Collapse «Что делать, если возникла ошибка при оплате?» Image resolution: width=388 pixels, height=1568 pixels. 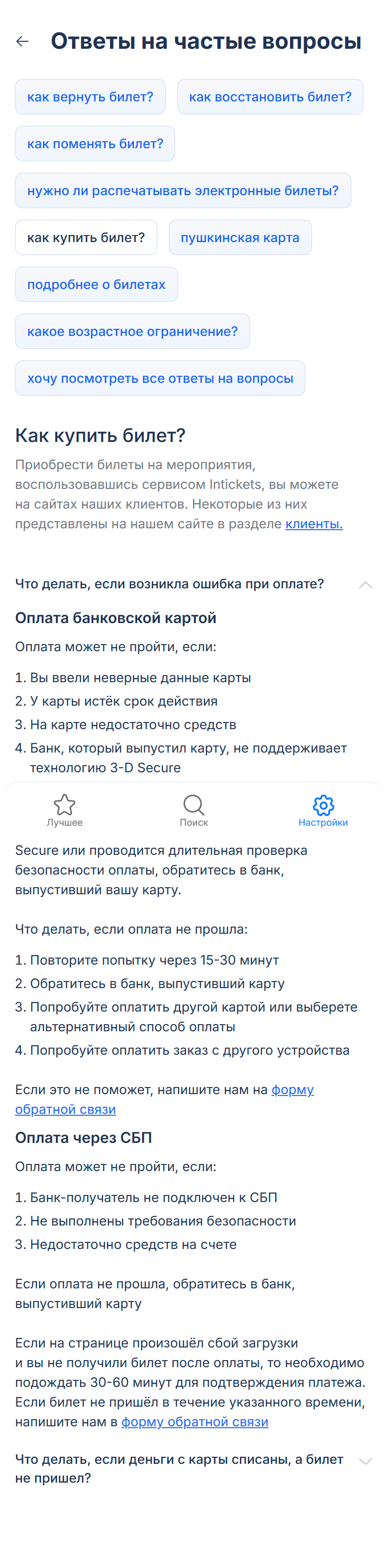click(194, 584)
